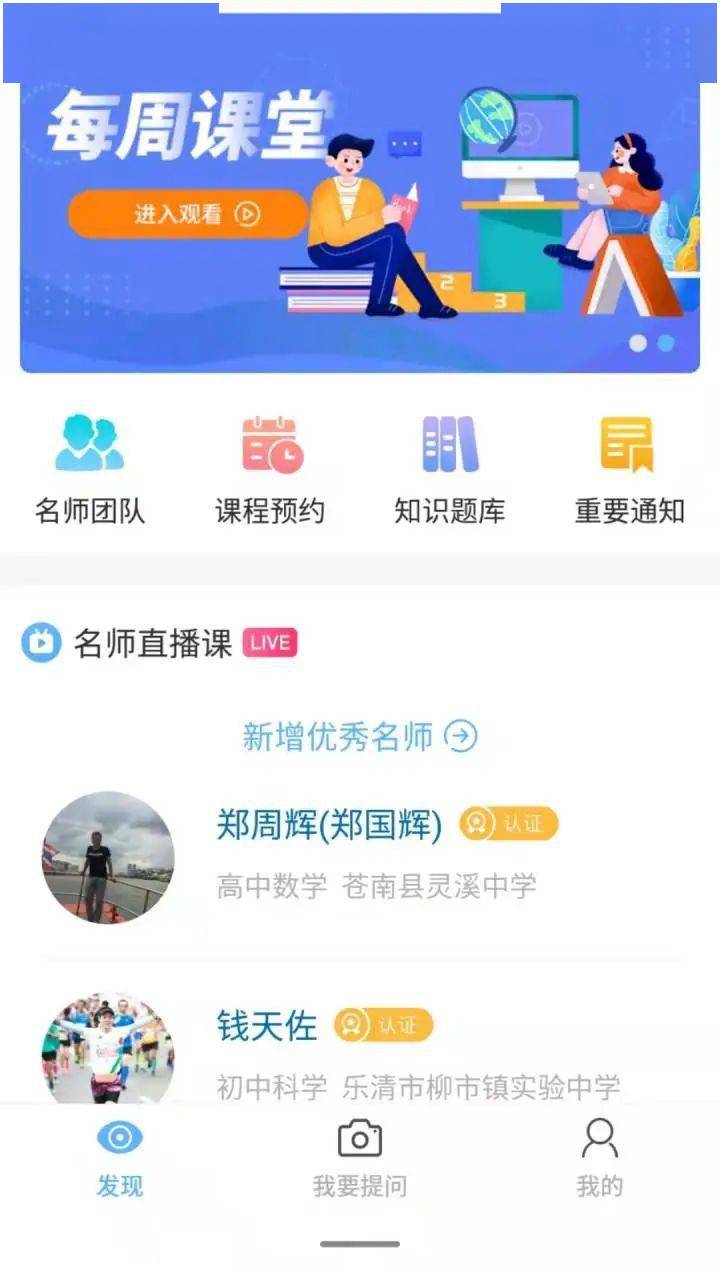Open 重要通知
Screen dimensions: 720x1274
coord(629,470)
